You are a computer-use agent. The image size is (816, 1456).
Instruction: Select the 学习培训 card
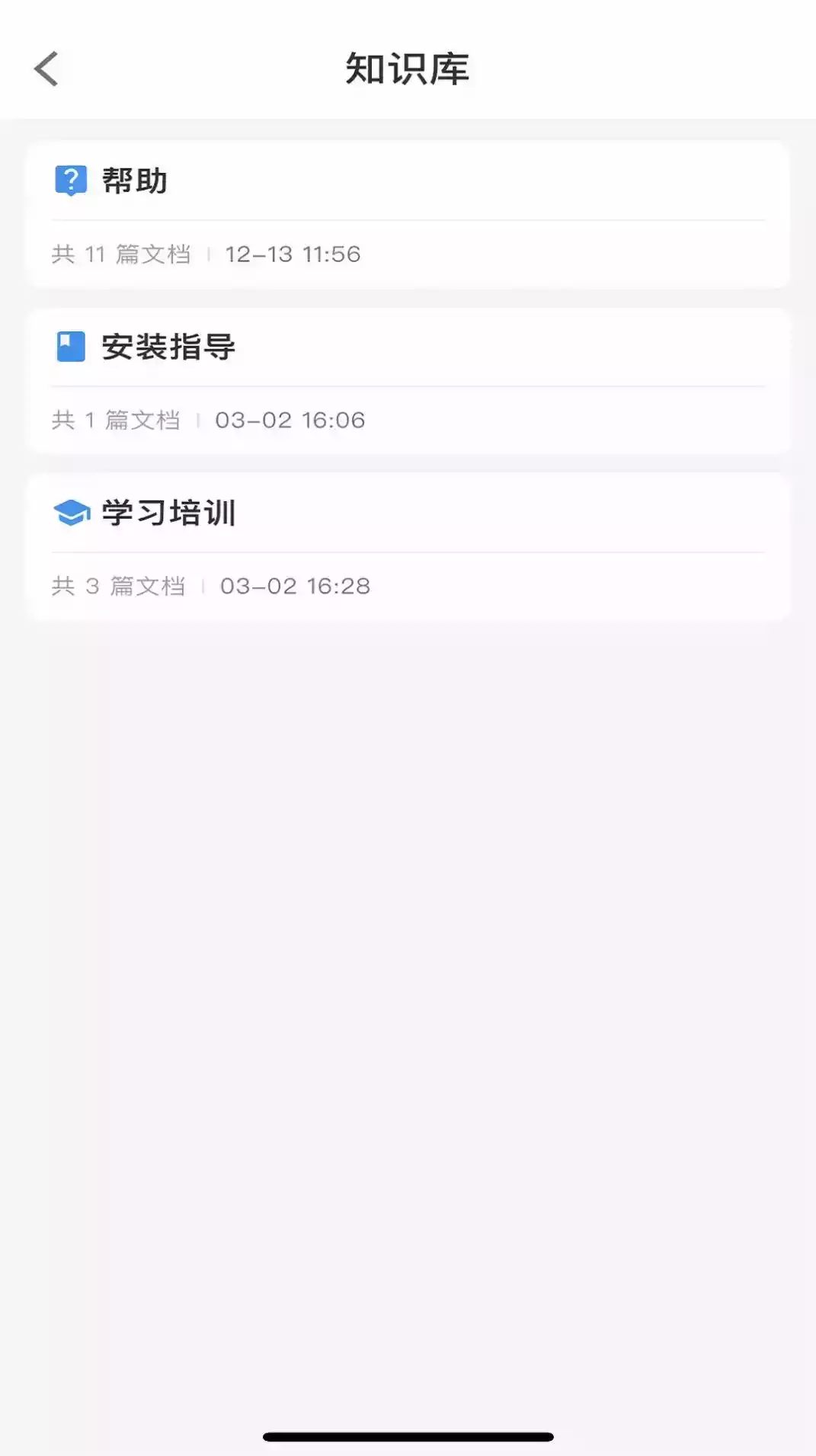[408, 547]
